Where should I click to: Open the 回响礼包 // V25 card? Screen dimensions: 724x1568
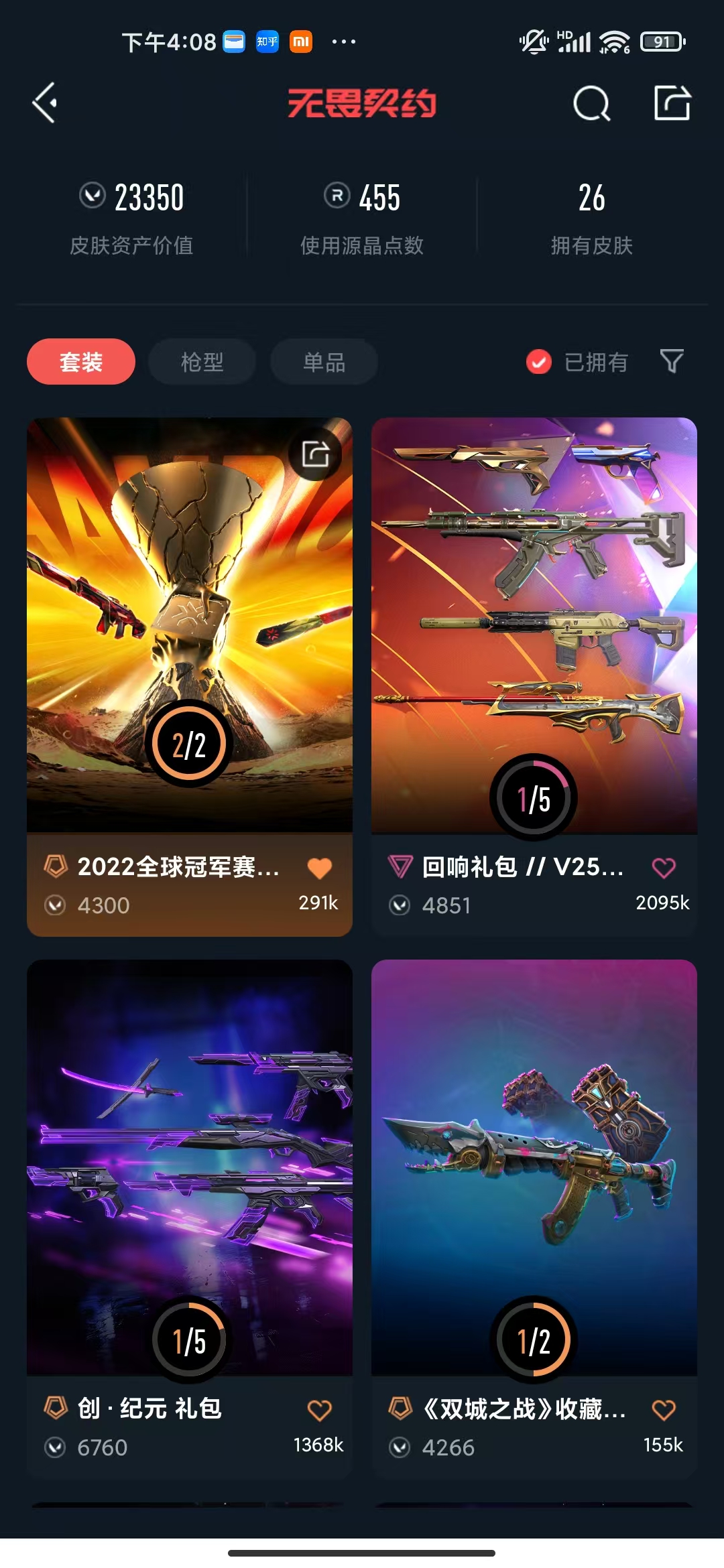coord(534,623)
